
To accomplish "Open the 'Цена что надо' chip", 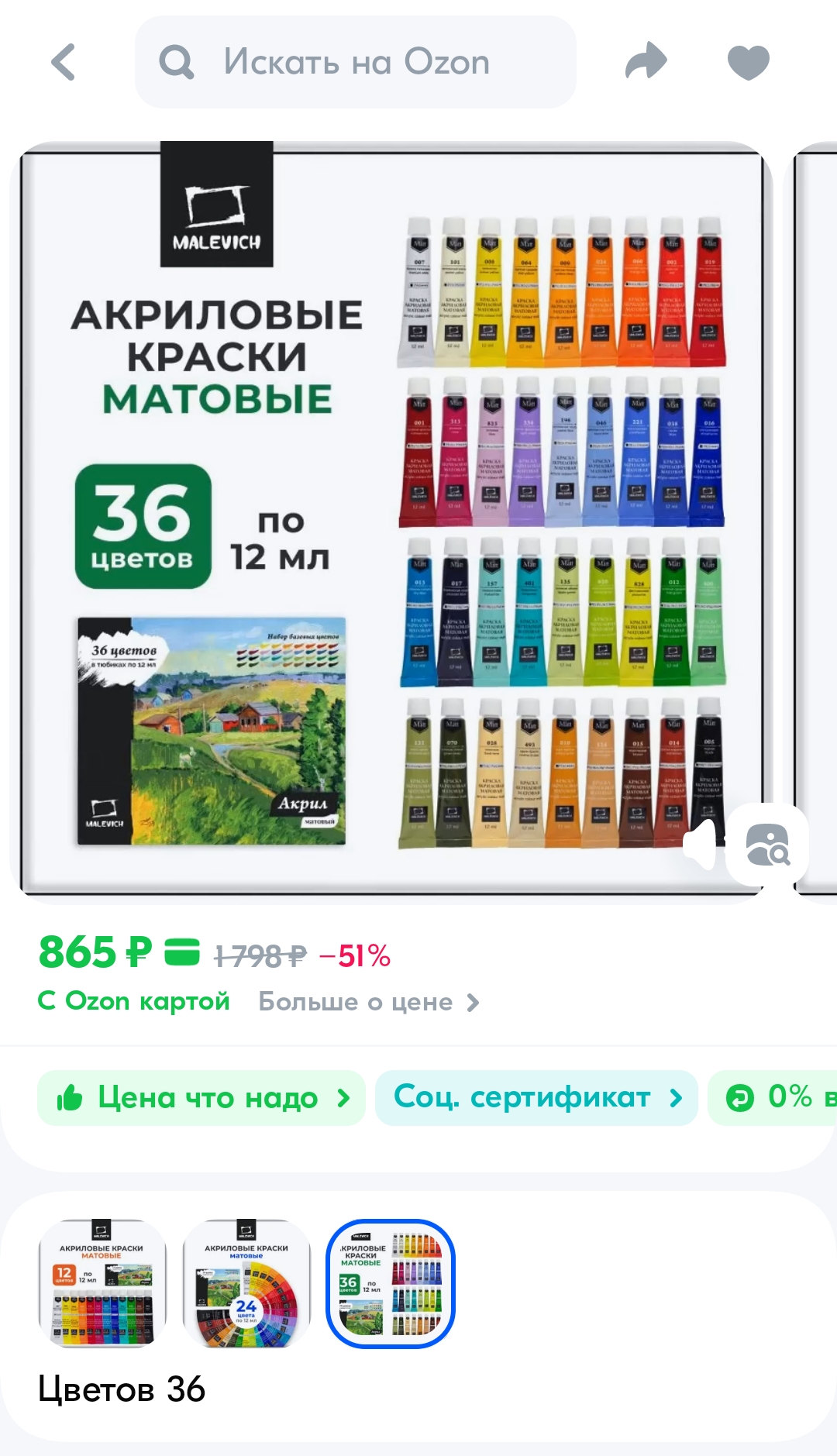I will coord(201,1098).
